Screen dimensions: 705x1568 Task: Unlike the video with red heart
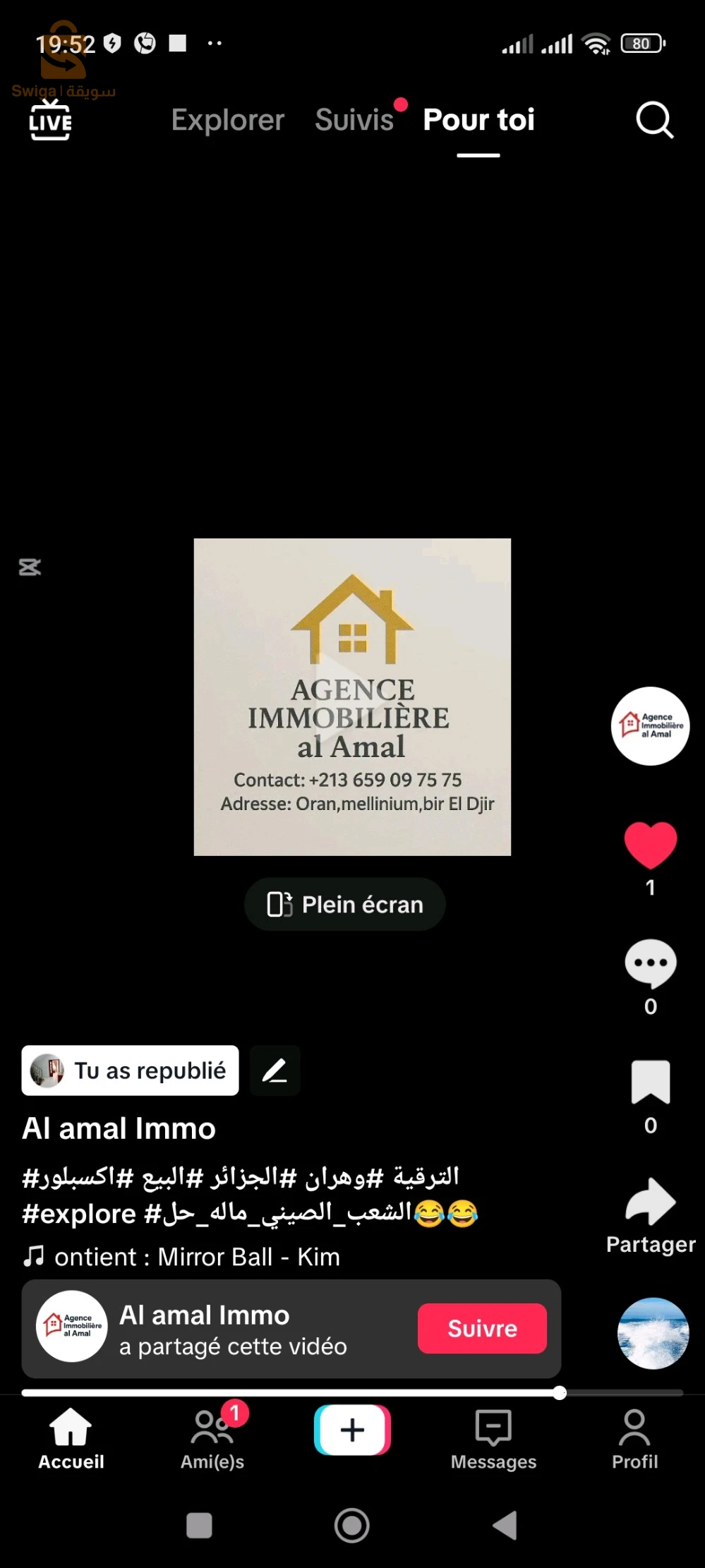click(x=650, y=845)
